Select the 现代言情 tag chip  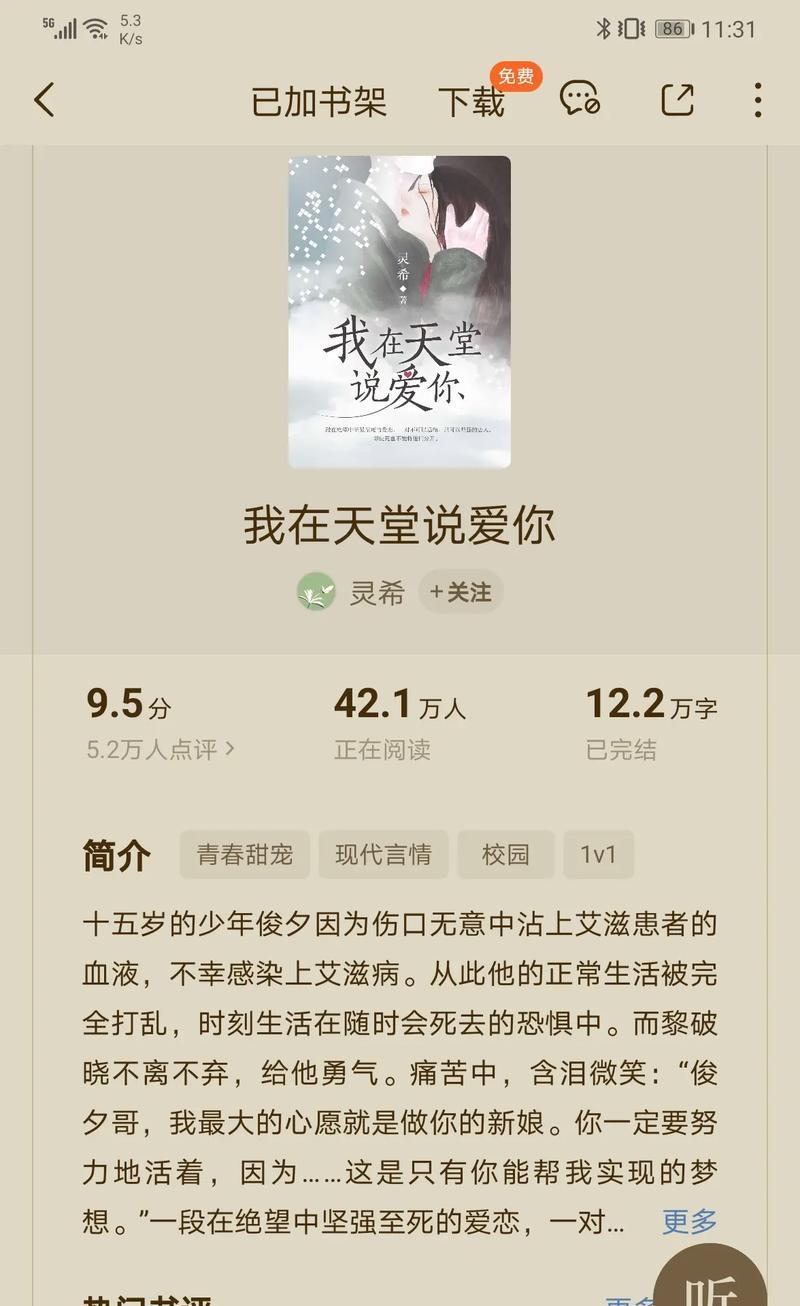383,855
